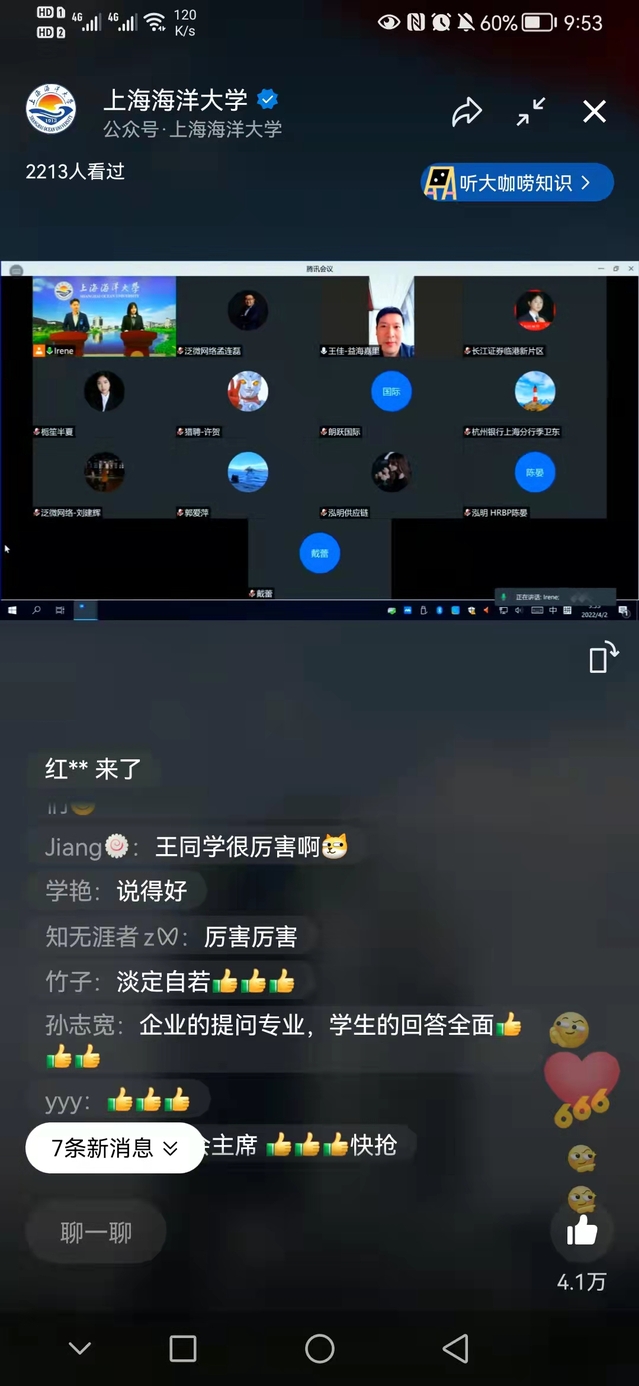Tap the live video to show controls

pos(319,440)
